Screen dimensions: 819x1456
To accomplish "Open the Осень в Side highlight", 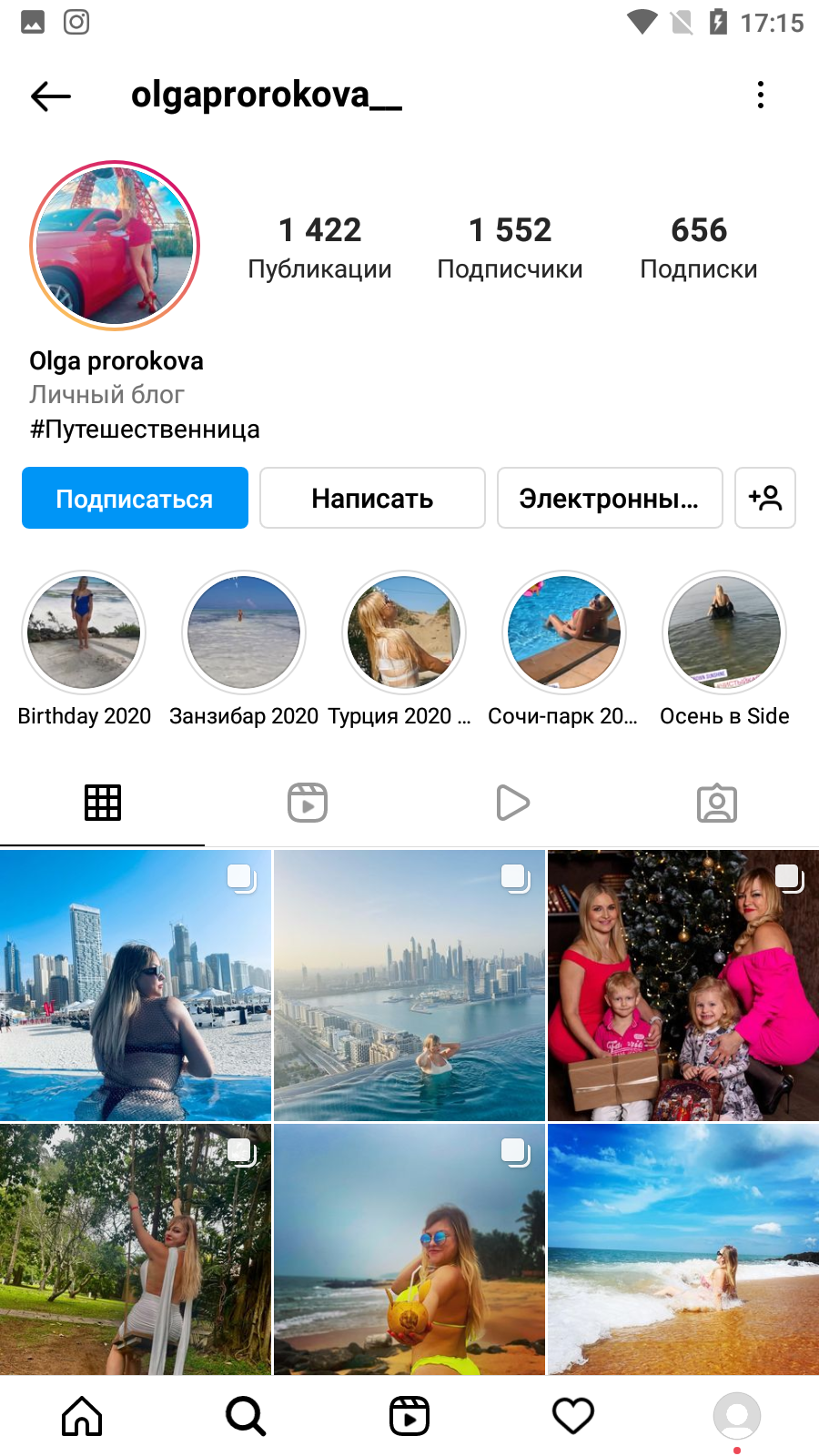I will 724,632.
